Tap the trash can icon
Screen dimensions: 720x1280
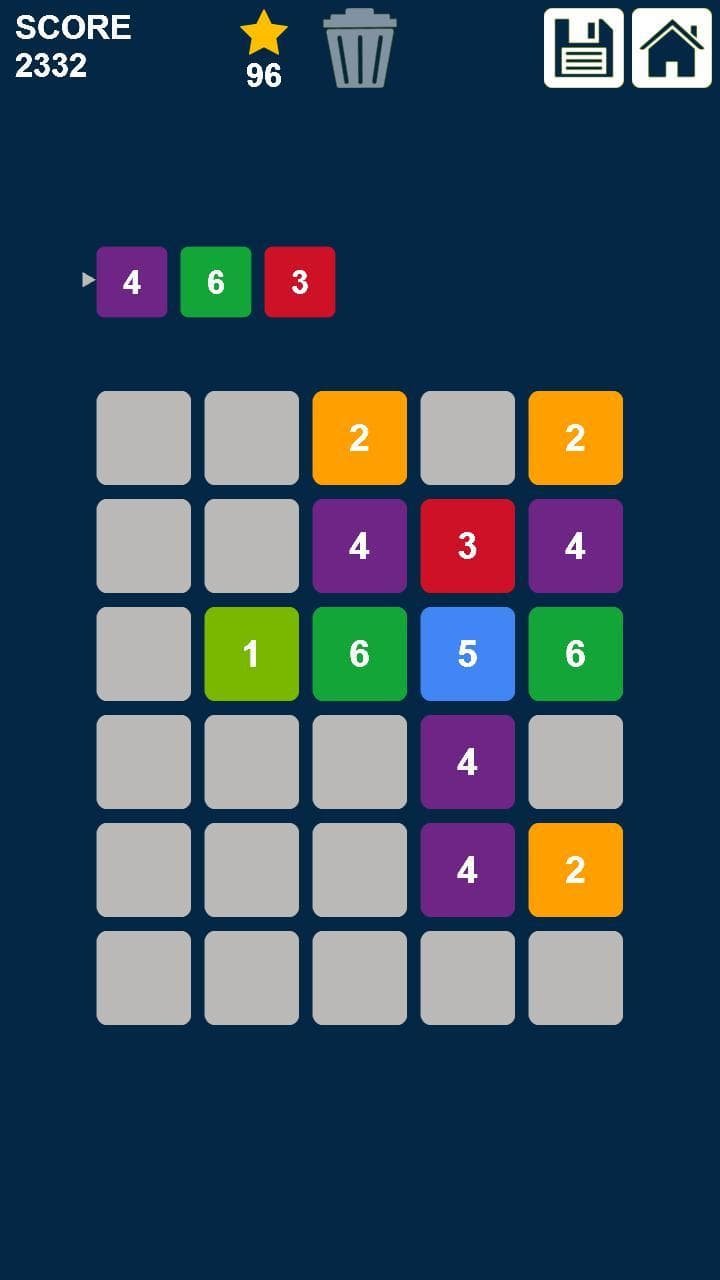[x=360, y=48]
